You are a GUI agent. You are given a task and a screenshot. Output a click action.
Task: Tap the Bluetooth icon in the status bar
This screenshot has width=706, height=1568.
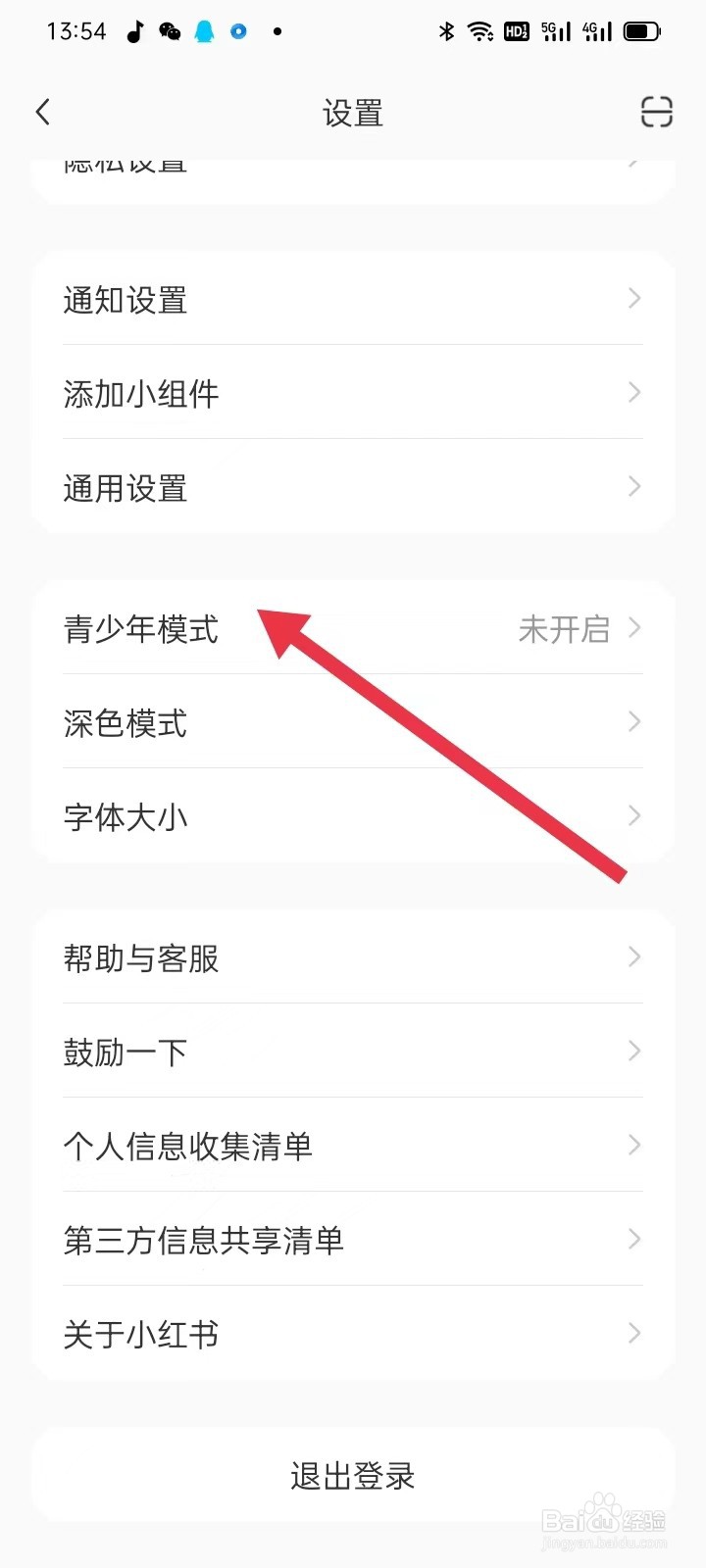click(x=446, y=31)
